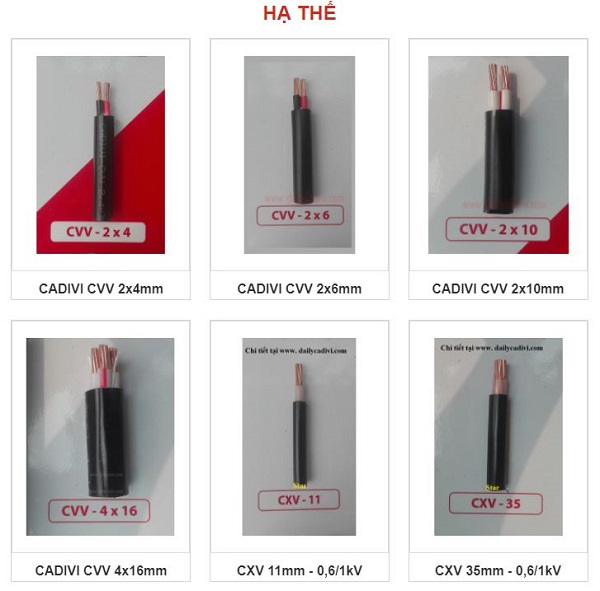Screen dimensions: 600x591
Task: Select the CADIVI CVV 2x10mm product tile
Action: click(498, 155)
